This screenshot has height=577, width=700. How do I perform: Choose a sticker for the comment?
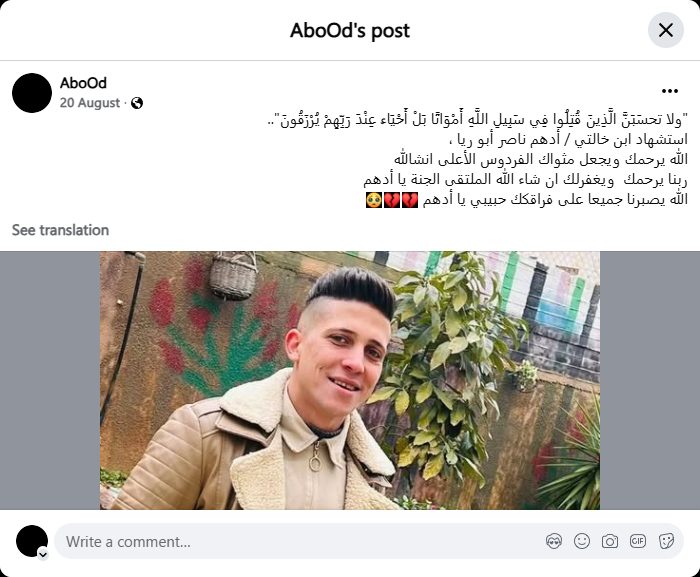666,542
